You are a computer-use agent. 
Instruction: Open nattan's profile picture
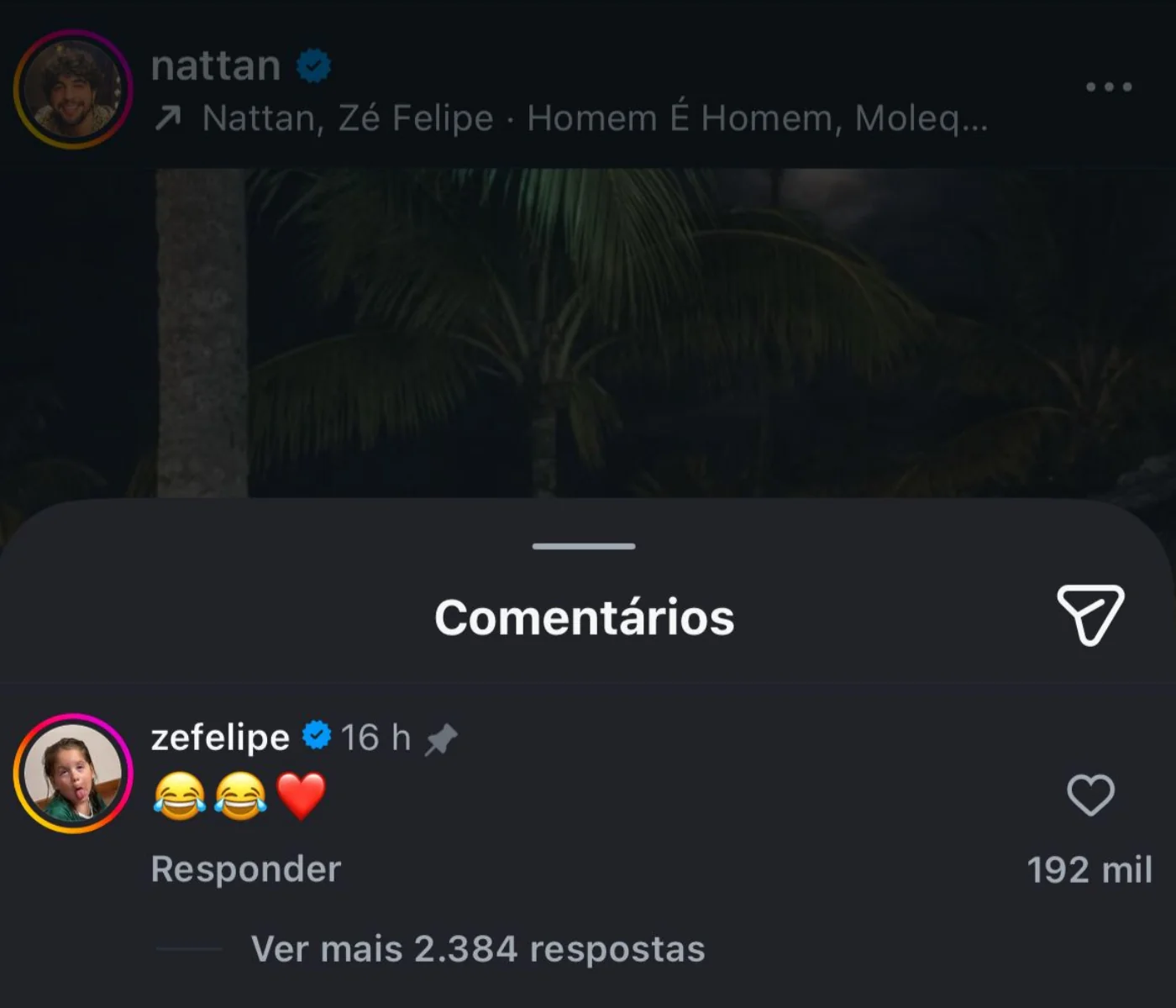point(73,88)
